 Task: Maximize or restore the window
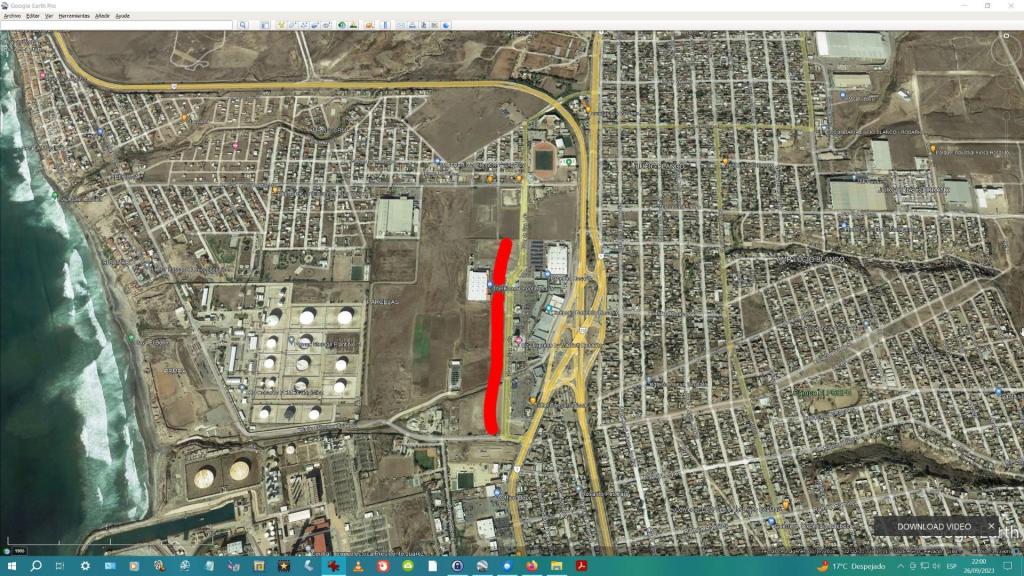987,5
